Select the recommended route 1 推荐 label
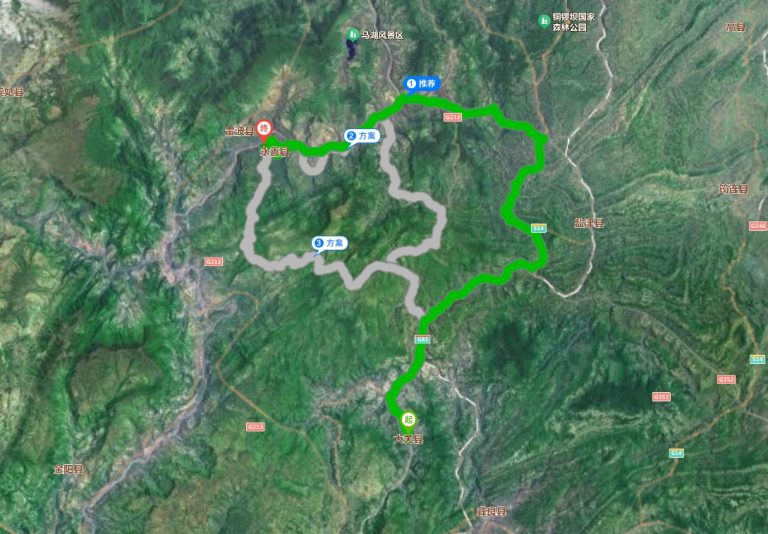Viewport: 768px width, 534px height. pyautogui.click(x=420, y=83)
